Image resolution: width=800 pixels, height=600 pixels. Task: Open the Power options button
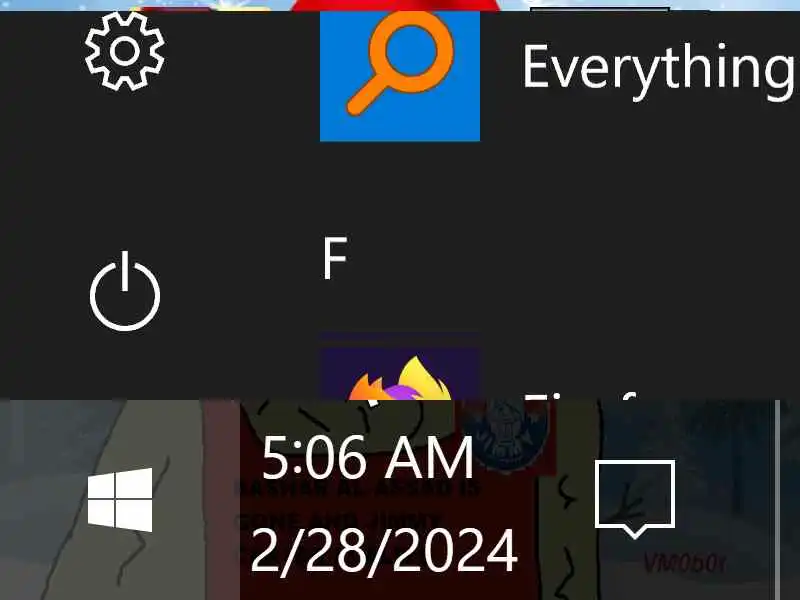pos(124,294)
